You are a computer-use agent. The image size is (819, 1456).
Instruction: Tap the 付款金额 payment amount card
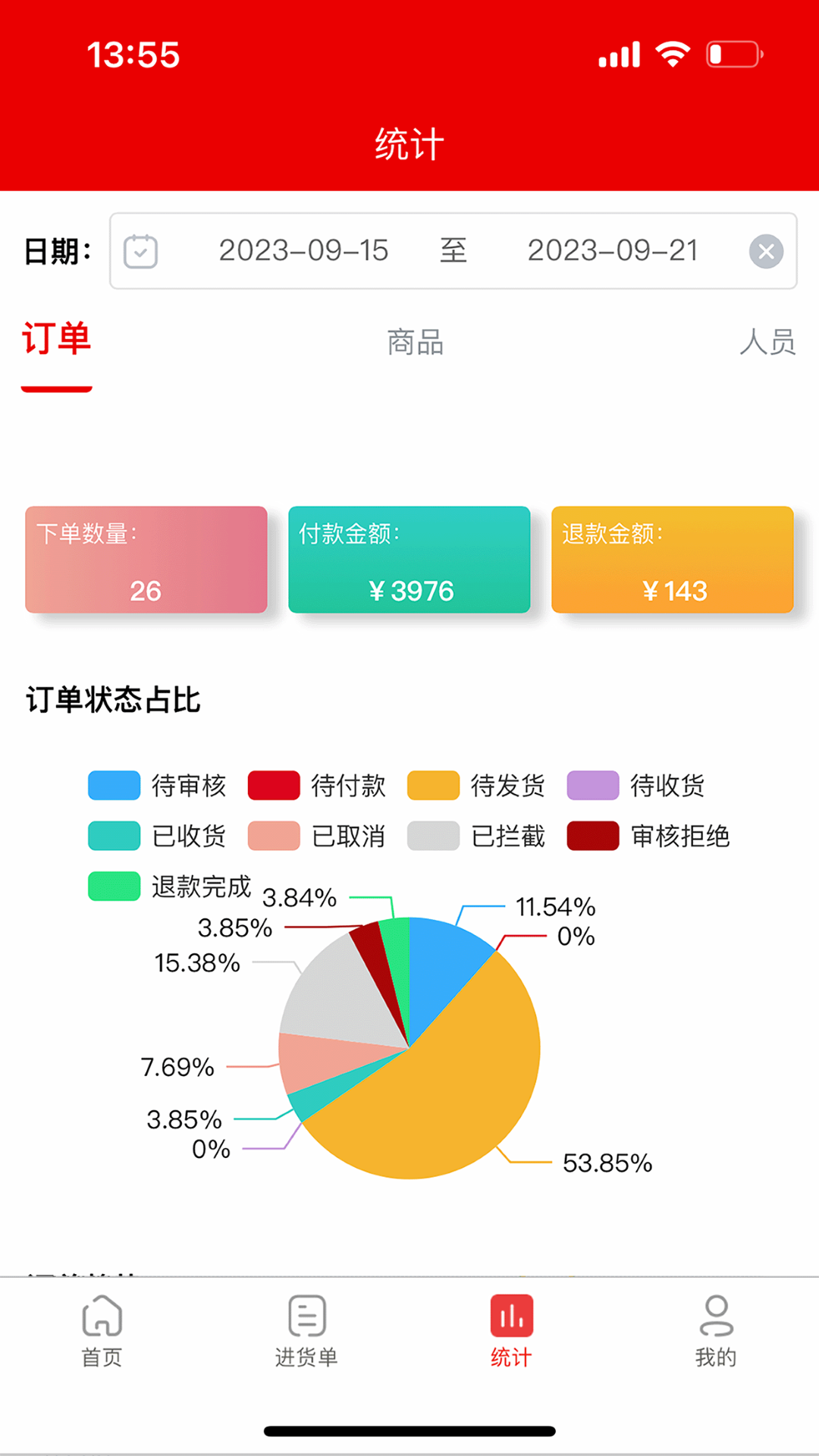[x=409, y=560]
